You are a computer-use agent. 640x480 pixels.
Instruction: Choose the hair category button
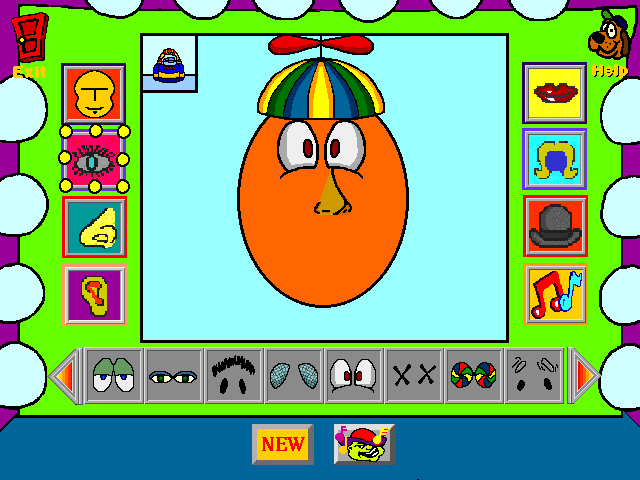[554, 160]
